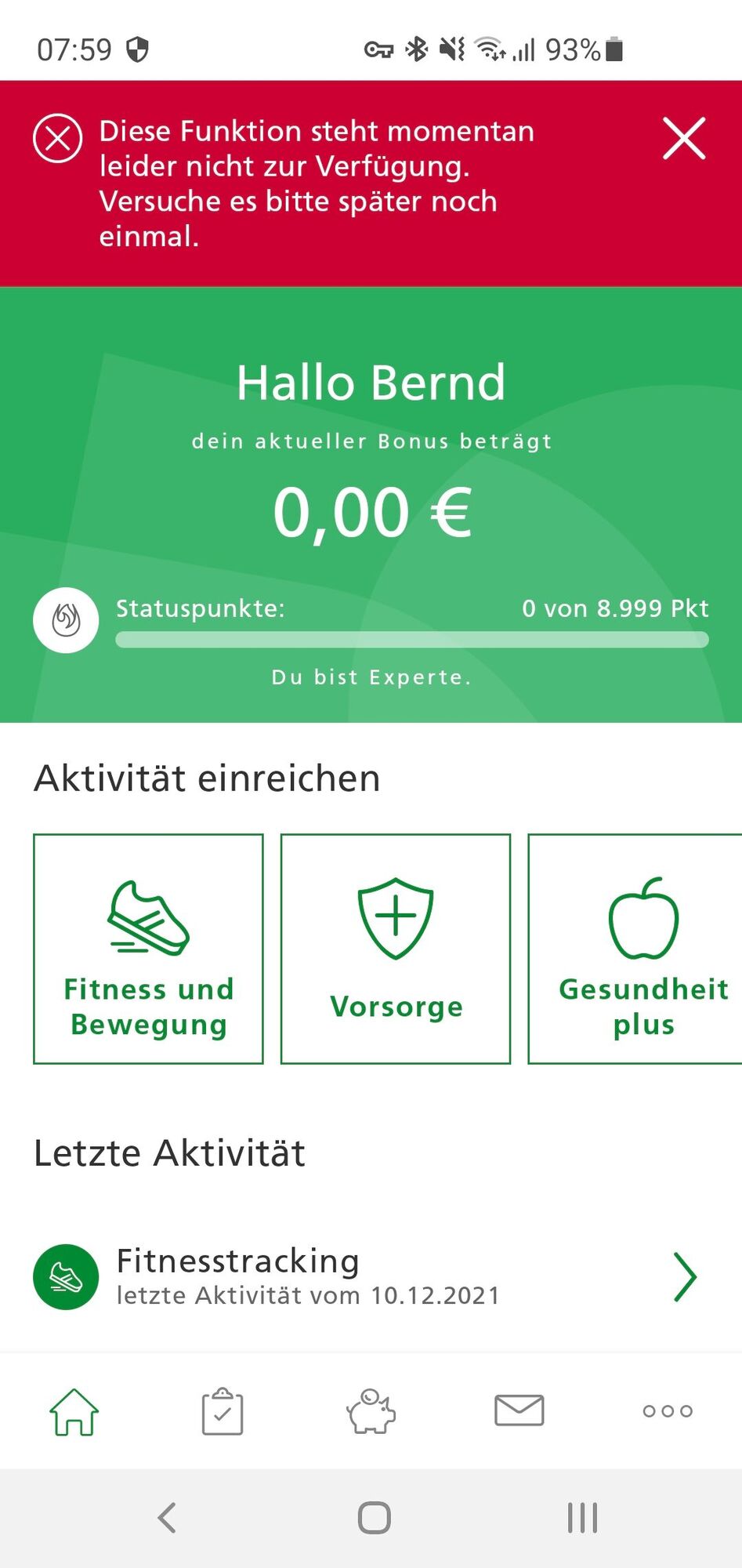Select the Vorsorge activity card
The height and width of the screenshot is (1568, 742).
click(x=396, y=949)
